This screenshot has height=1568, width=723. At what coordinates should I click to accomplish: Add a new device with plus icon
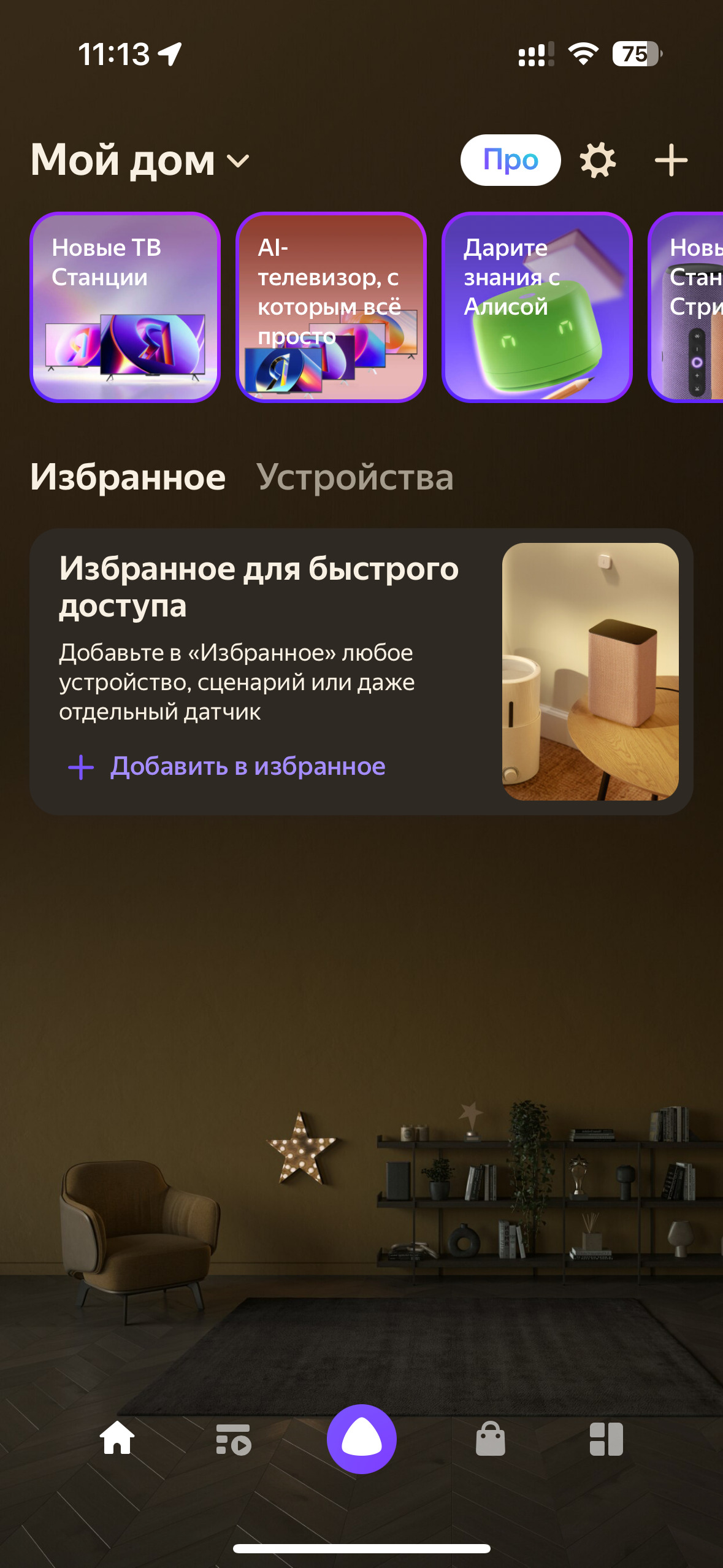(x=671, y=161)
